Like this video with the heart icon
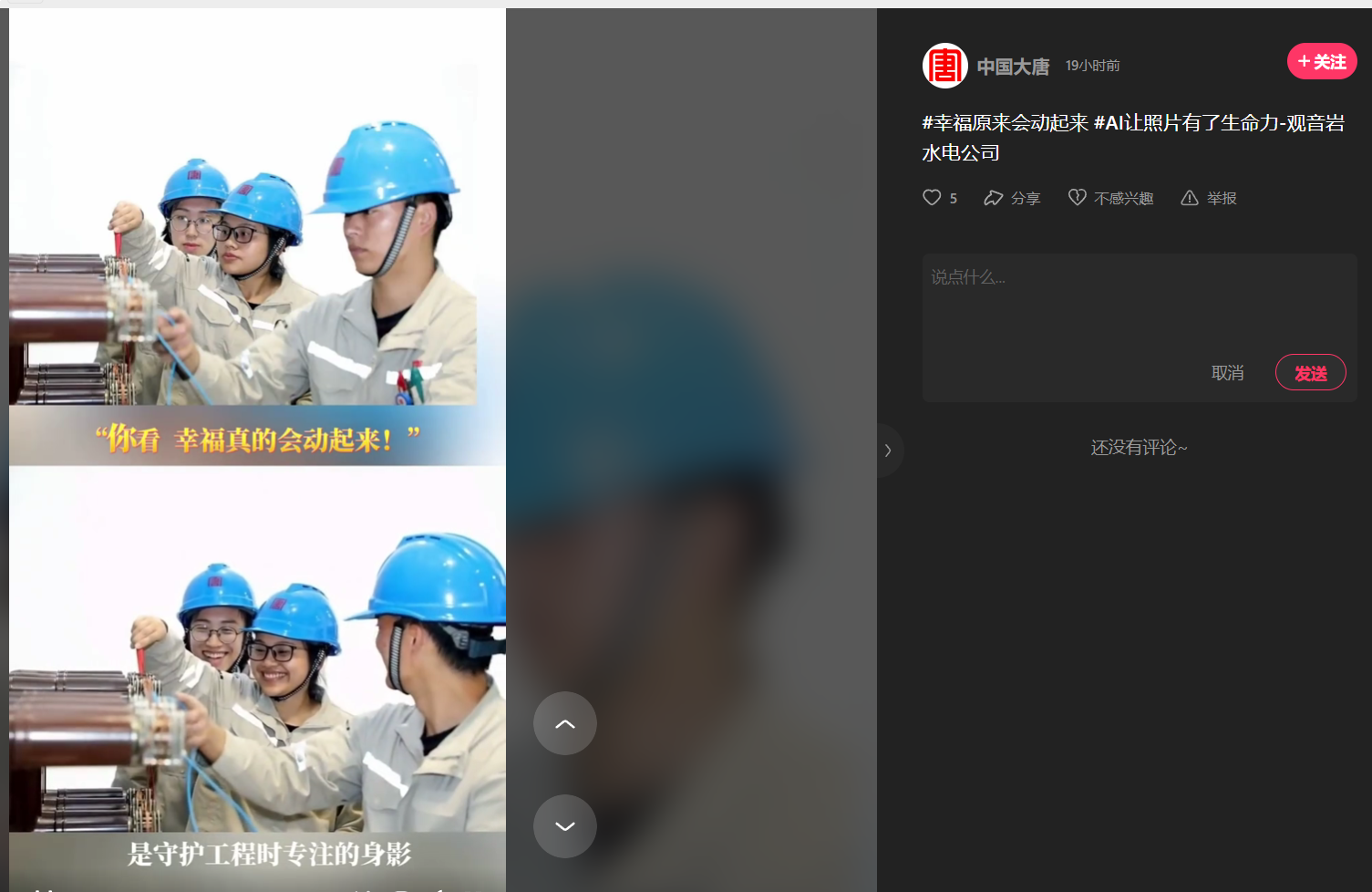The height and width of the screenshot is (892, 1372). coord(932,198)
